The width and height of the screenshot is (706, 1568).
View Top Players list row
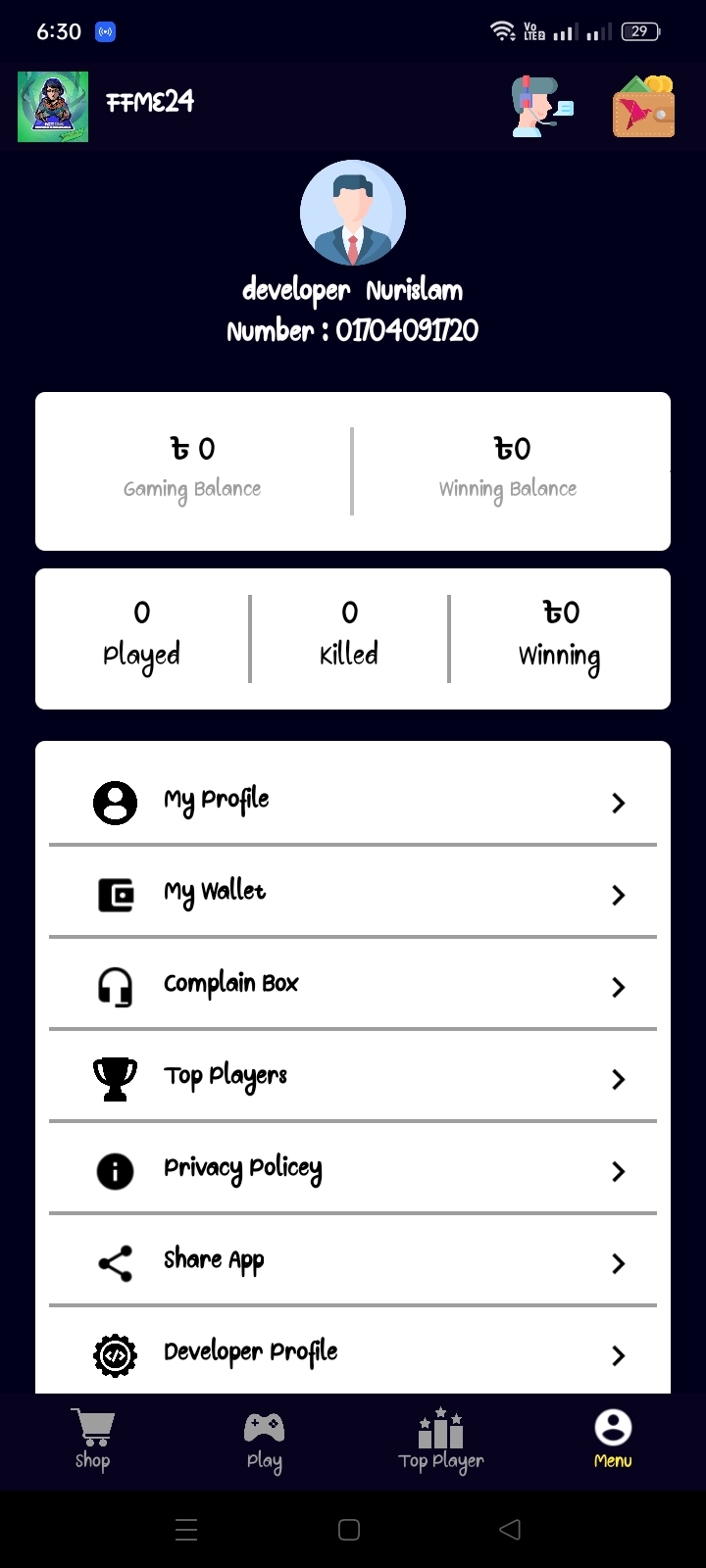[x=353, y=1077]
